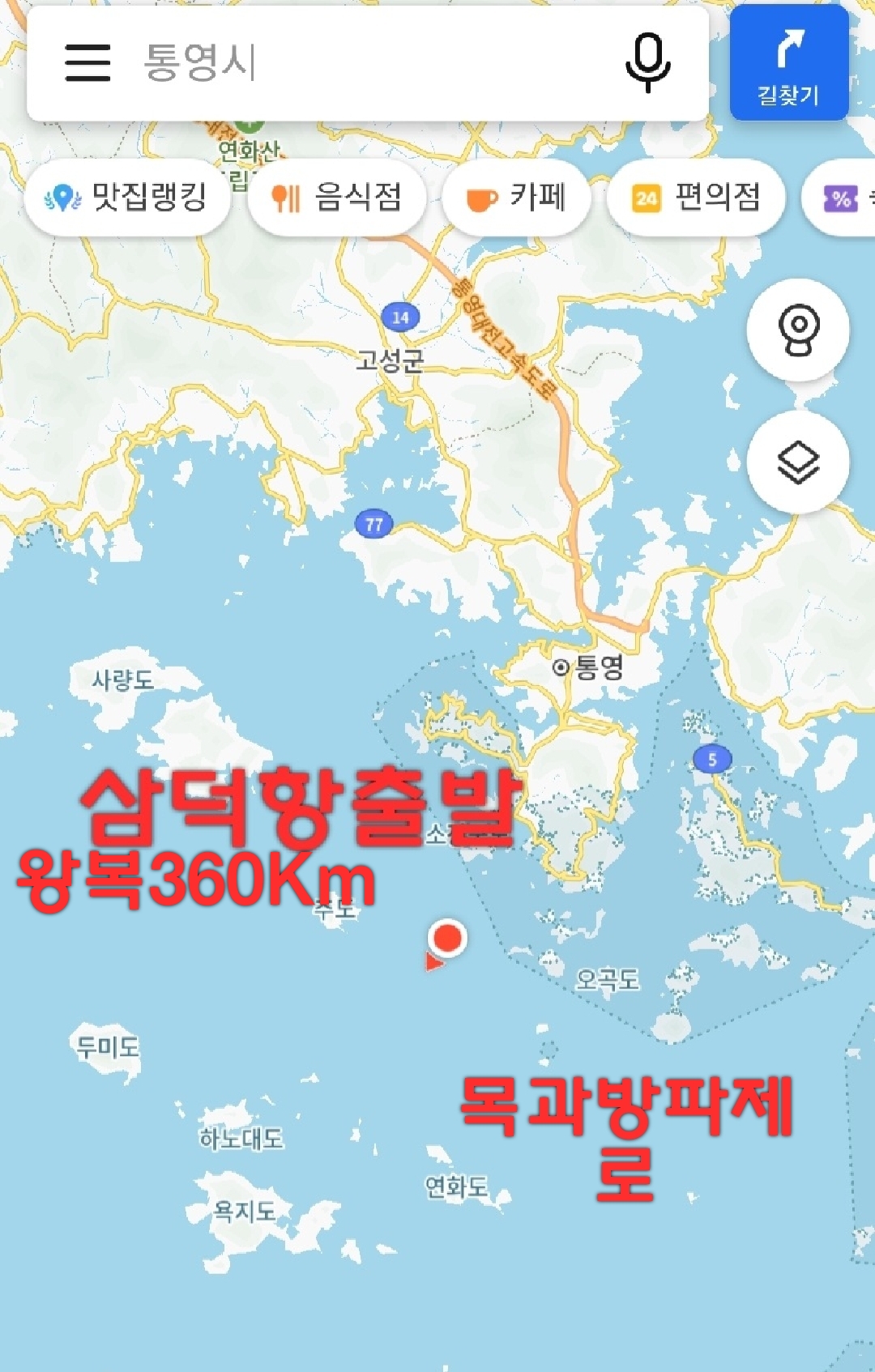875x1372 pixels.
Task: Show 편의점 locations
Action: [696, 197]
